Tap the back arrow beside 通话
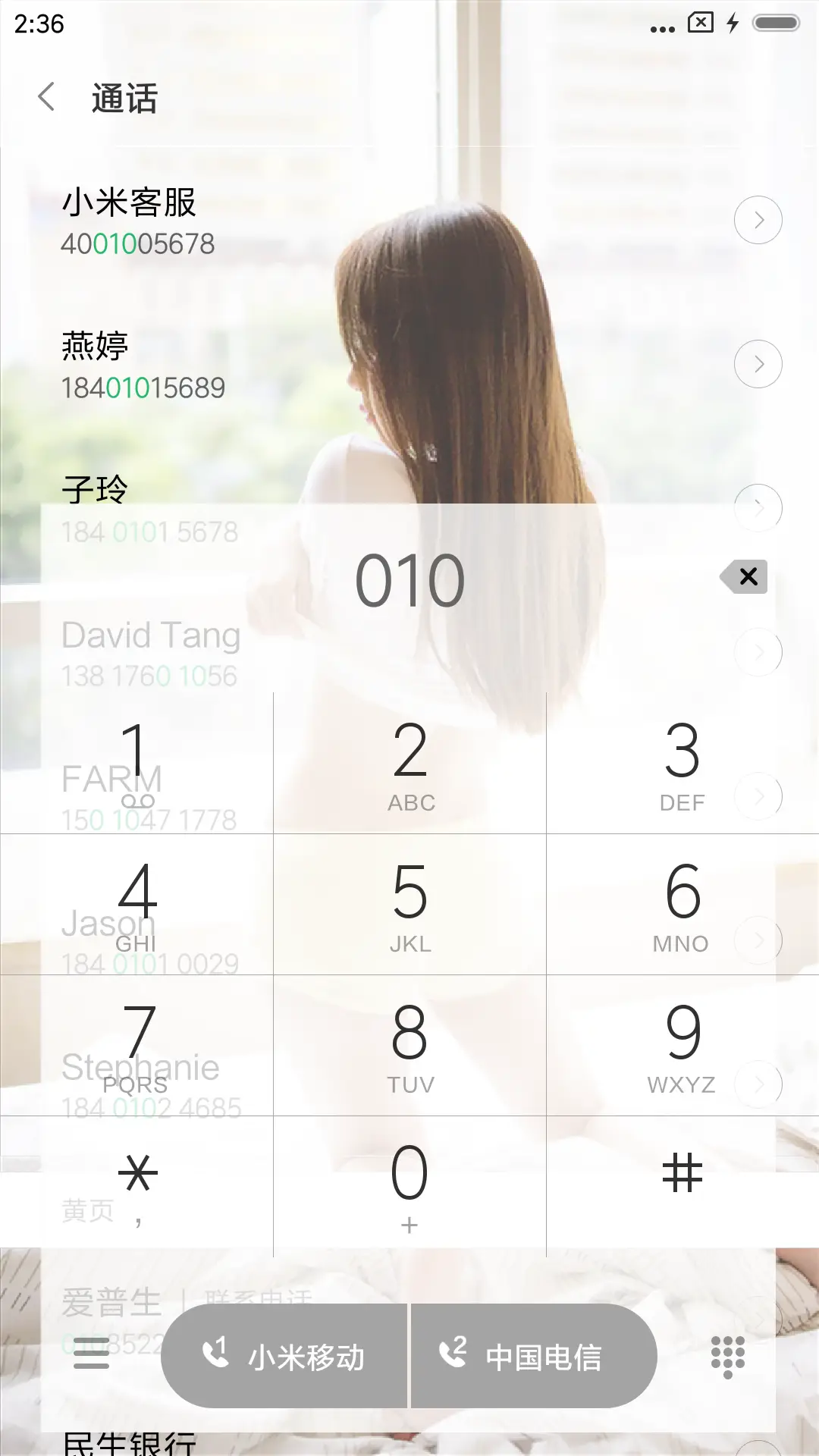Viewport: 819px width, 1456px height. tap(48, 99)
